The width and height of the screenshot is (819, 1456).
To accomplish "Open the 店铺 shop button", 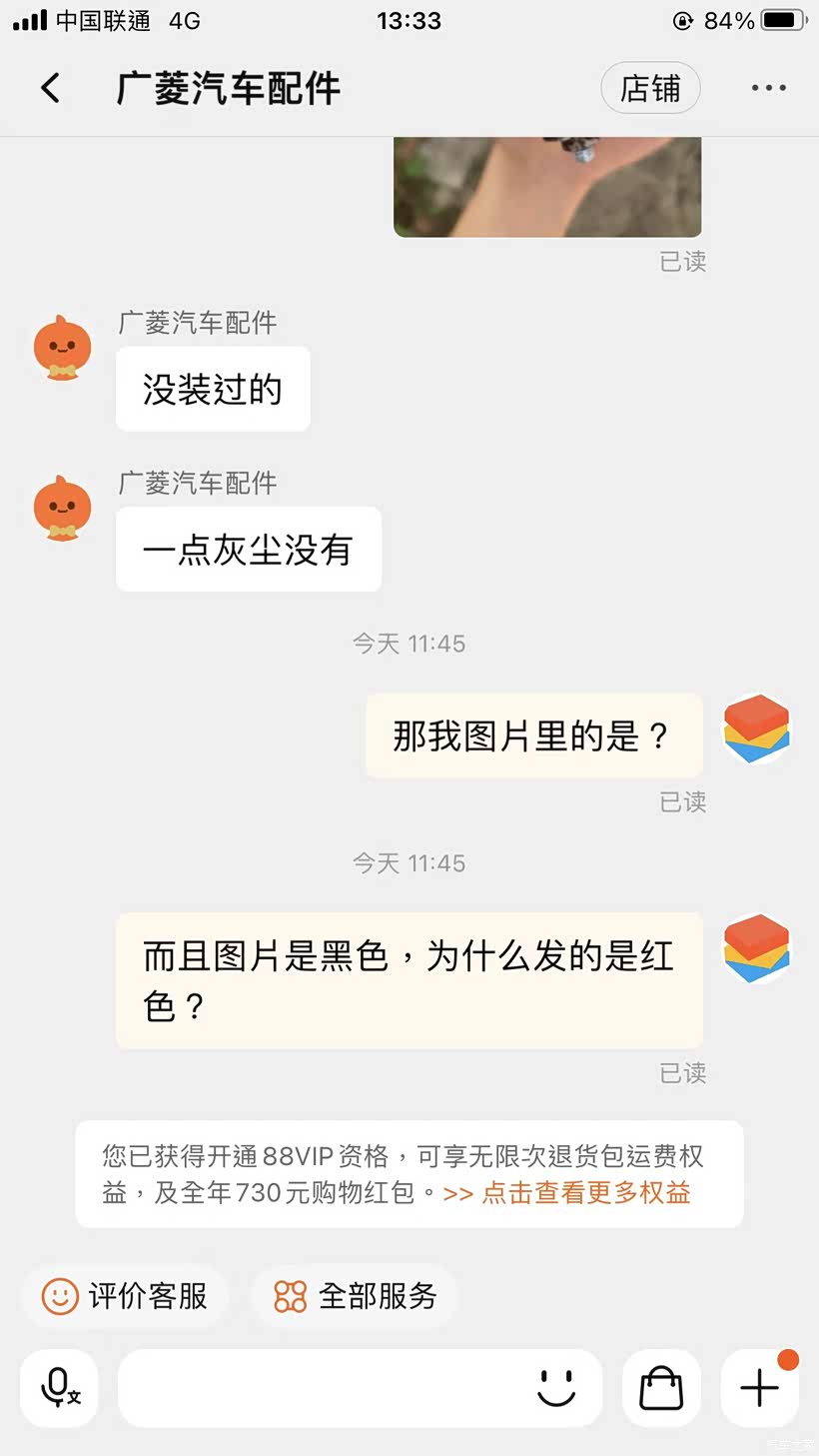I will [650, 88].
